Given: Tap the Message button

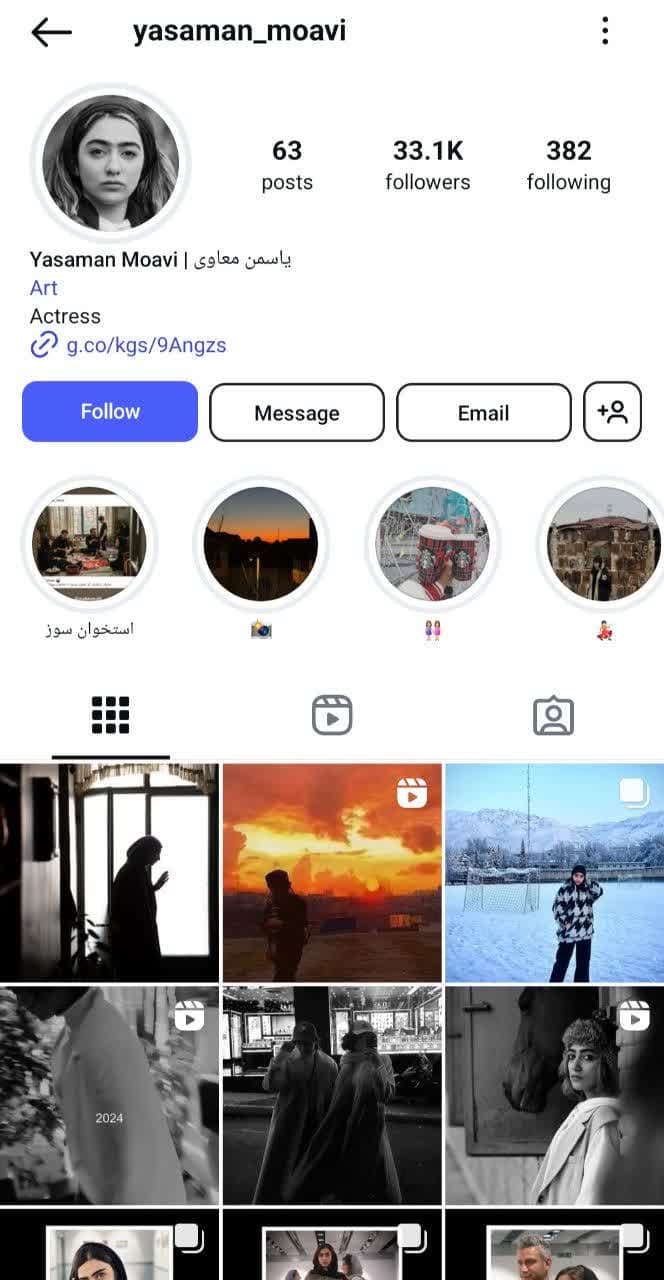Looking at the screenshot, I should click(x=297, y=413).
